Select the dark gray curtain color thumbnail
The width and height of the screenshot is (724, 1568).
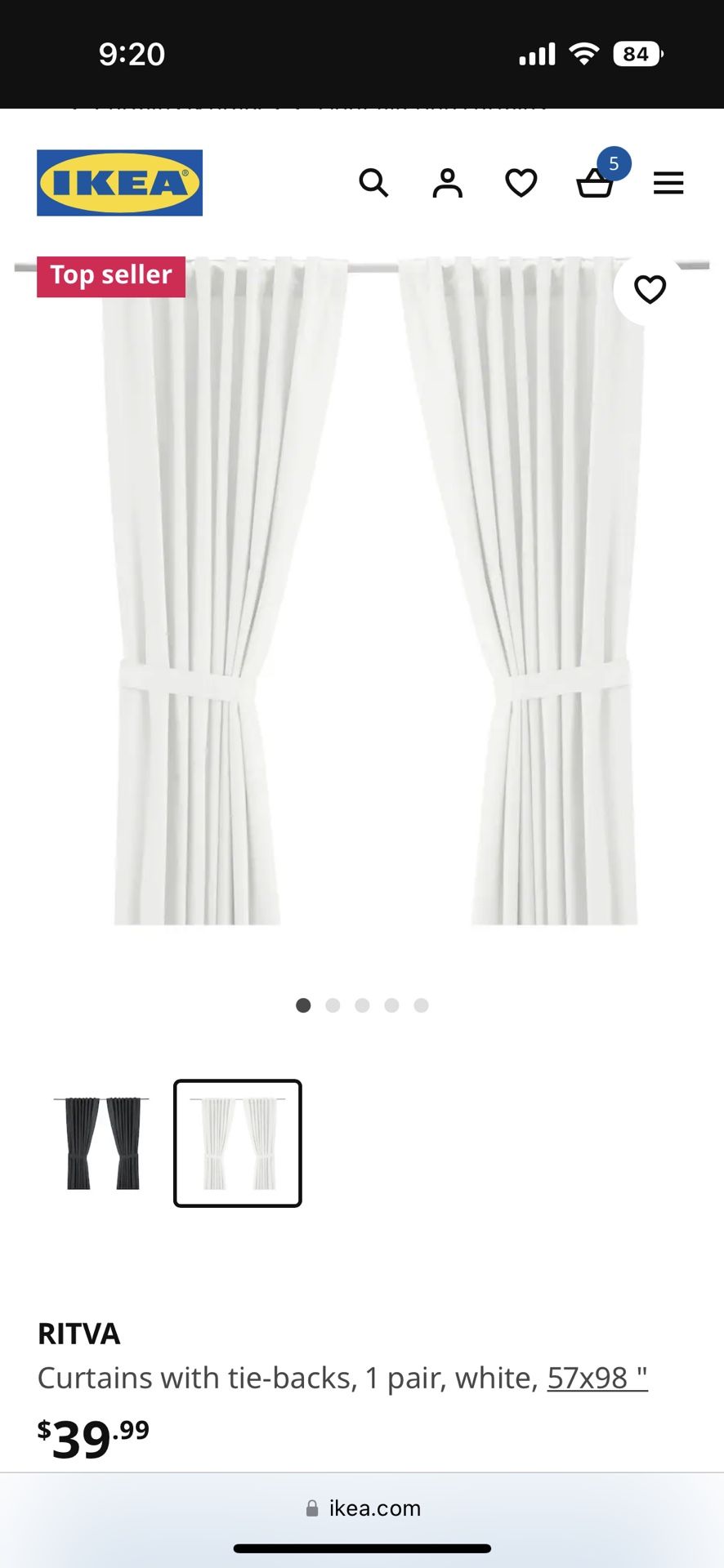pos(102,1143)
